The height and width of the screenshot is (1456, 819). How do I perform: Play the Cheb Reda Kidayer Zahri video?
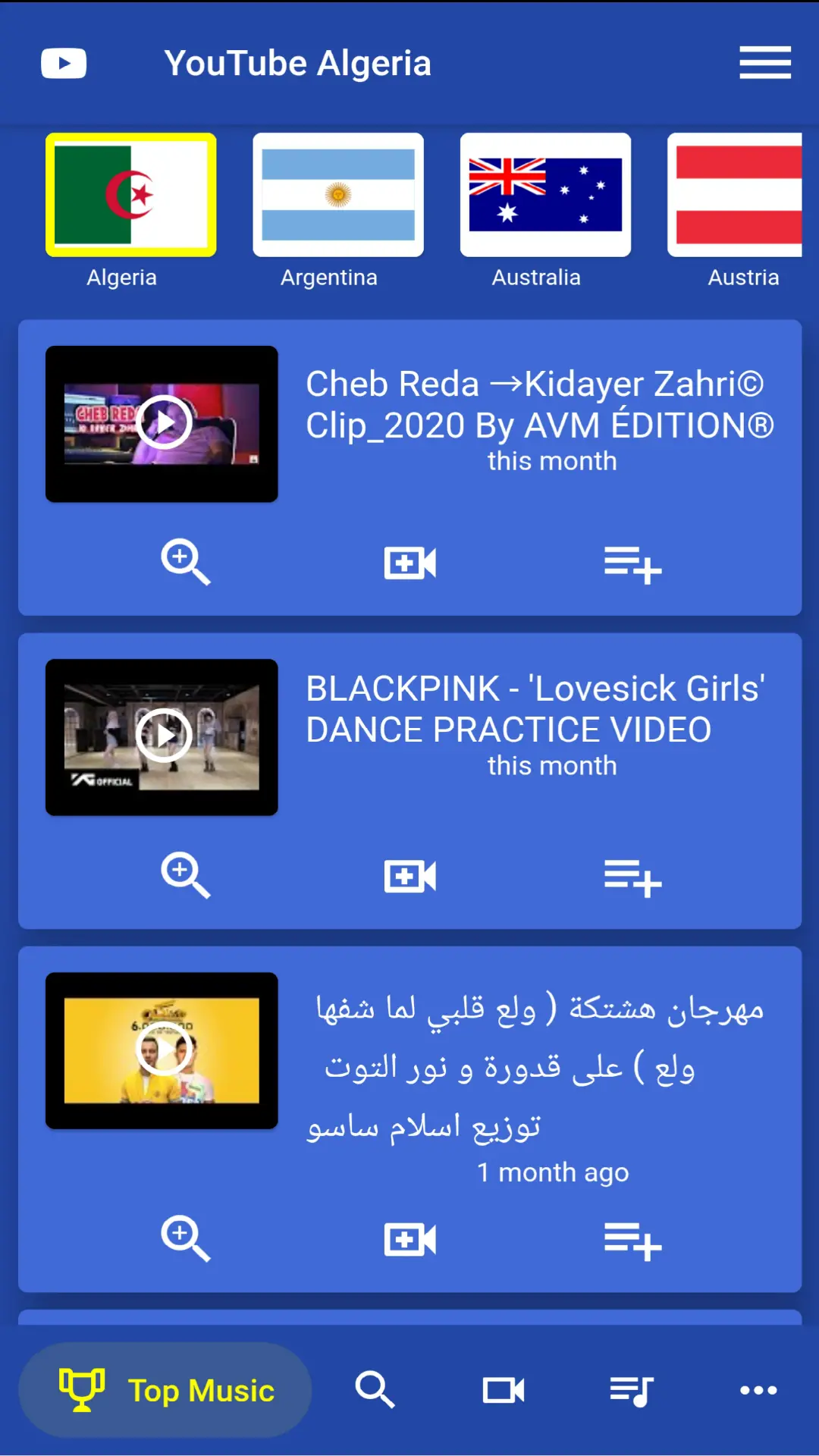(x=162, y=423)
